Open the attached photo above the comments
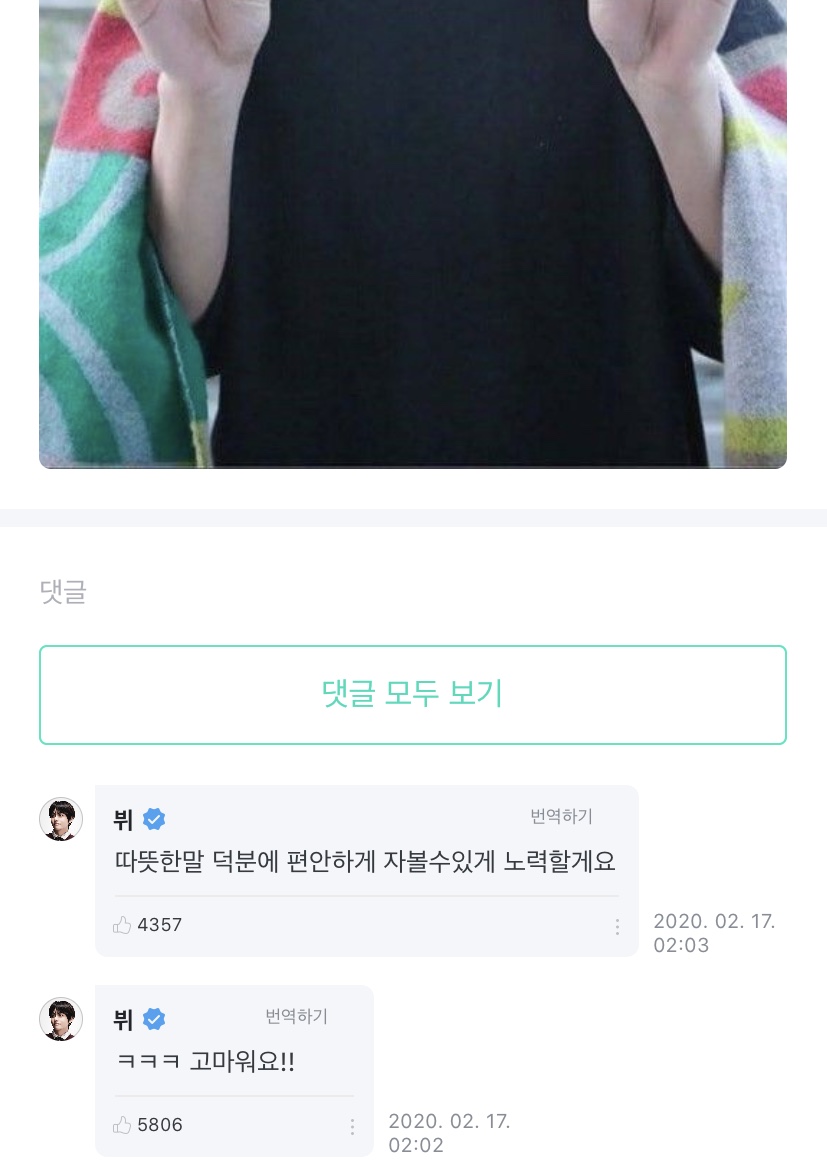Screen dimensions: 827x1173 click(413, 234)
